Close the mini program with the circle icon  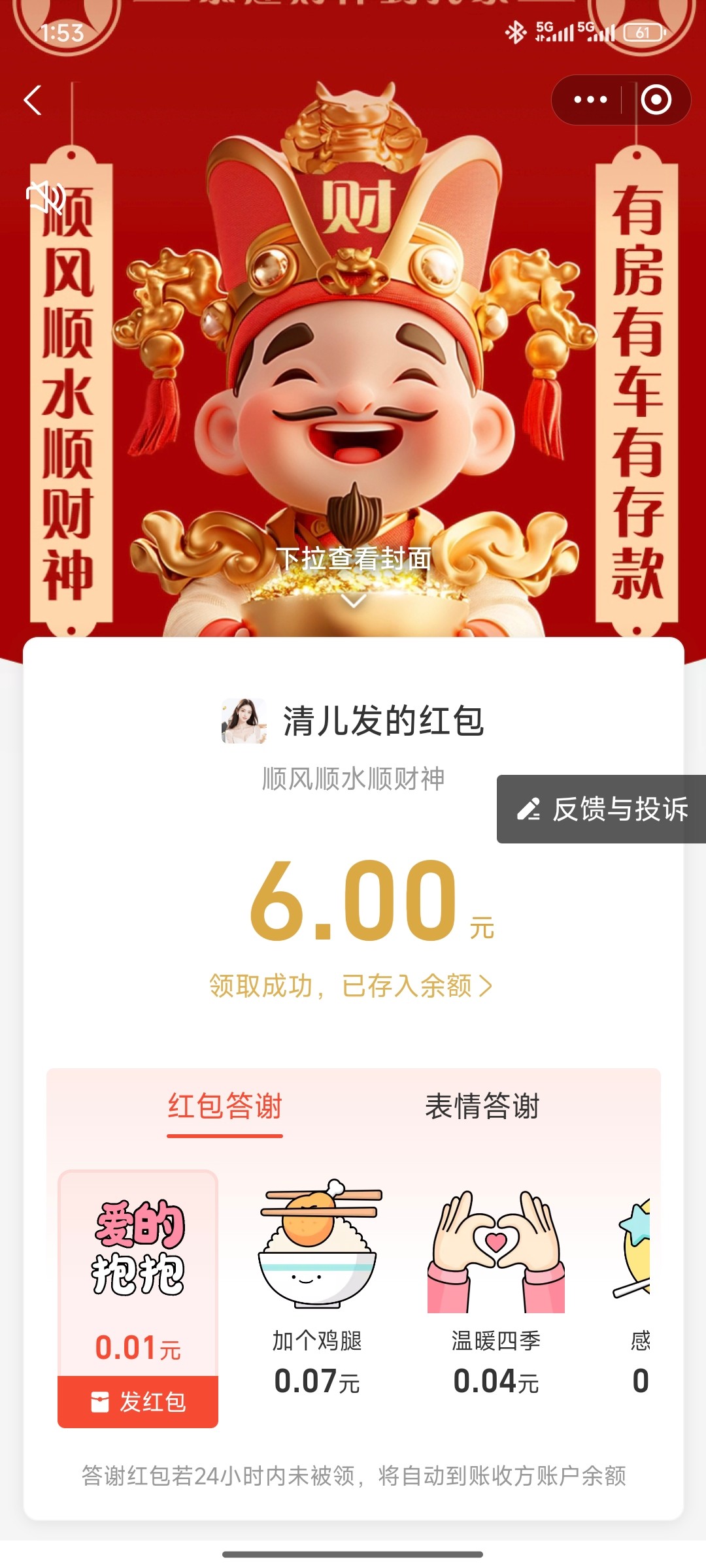[656, 100]
